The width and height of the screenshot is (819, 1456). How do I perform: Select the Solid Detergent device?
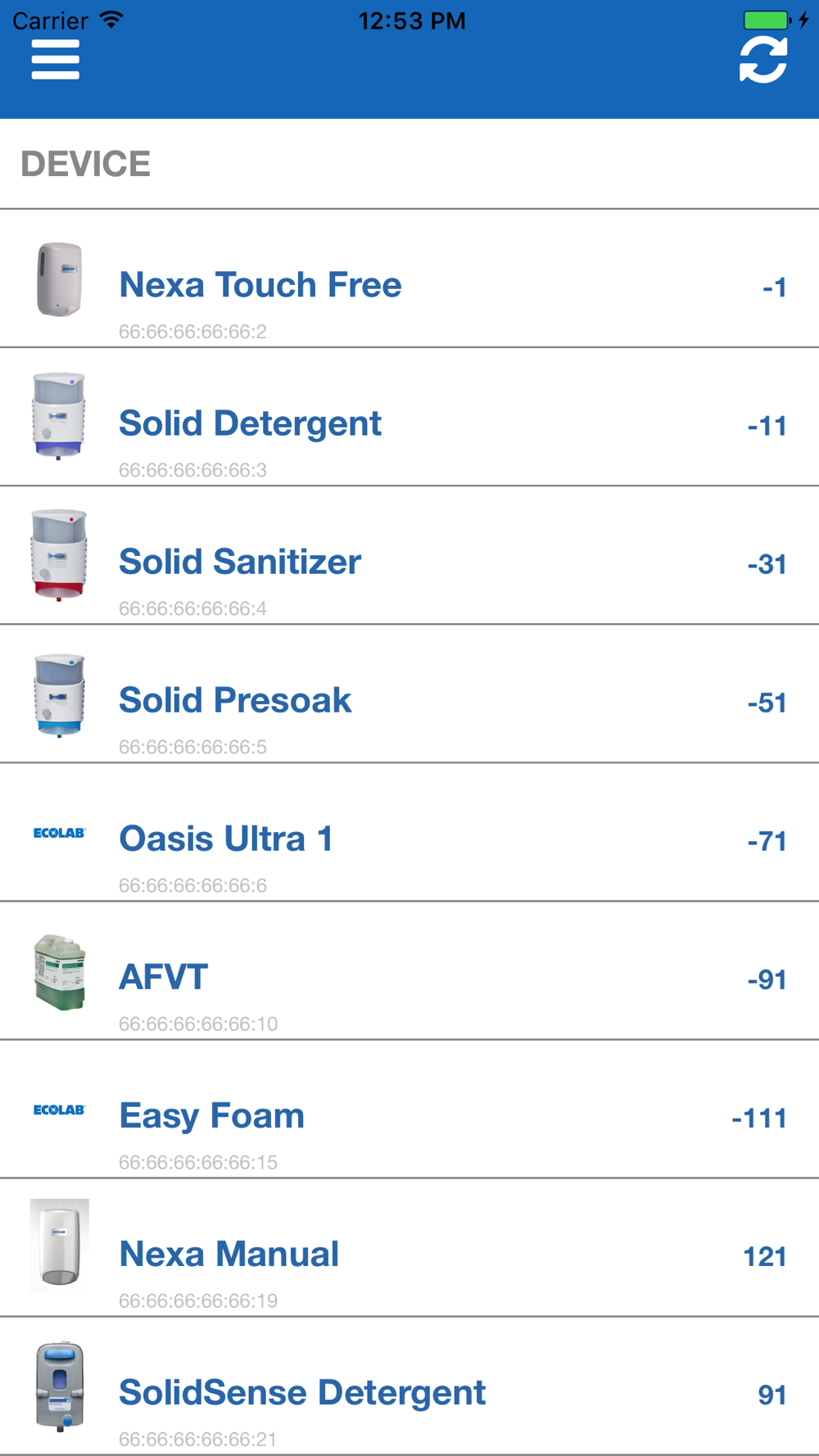[250, 423]
